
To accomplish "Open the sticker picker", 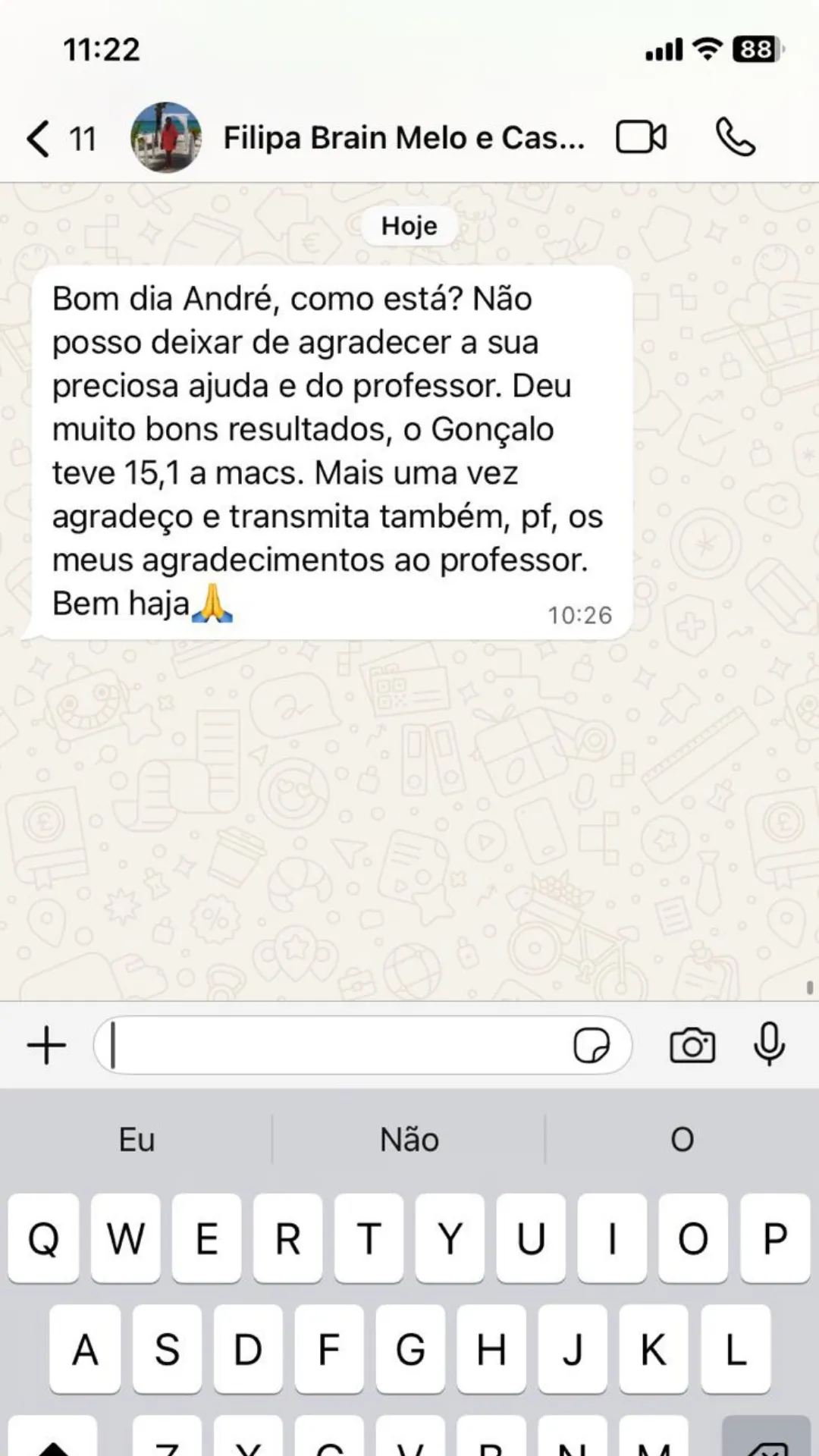I will coord(591,1046).
